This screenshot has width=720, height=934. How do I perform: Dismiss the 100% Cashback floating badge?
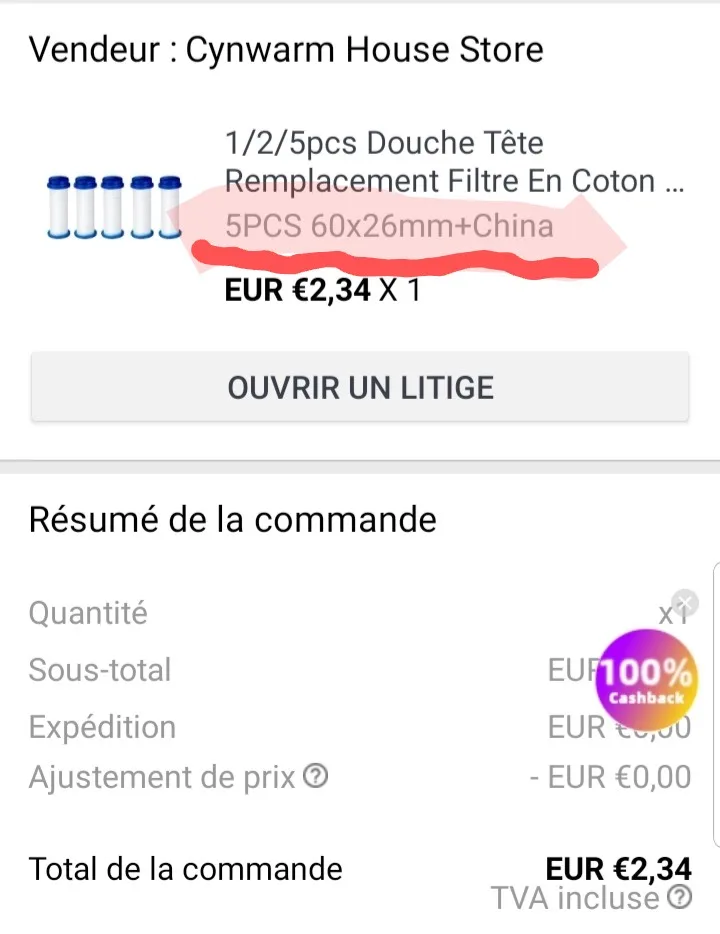tap(685, 602)
